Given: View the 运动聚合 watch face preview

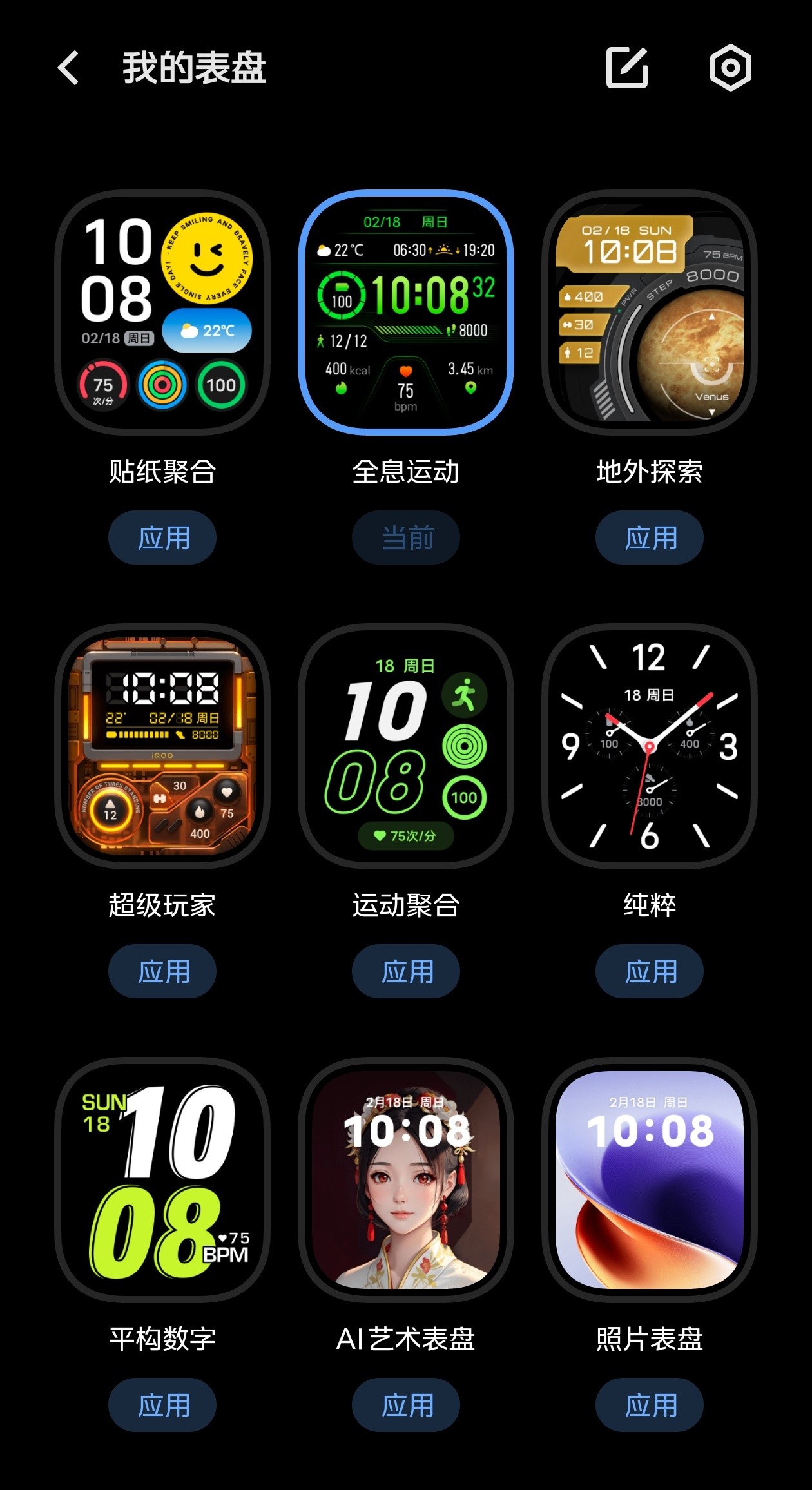Looking at the screenshot, I should pos(406,746).
